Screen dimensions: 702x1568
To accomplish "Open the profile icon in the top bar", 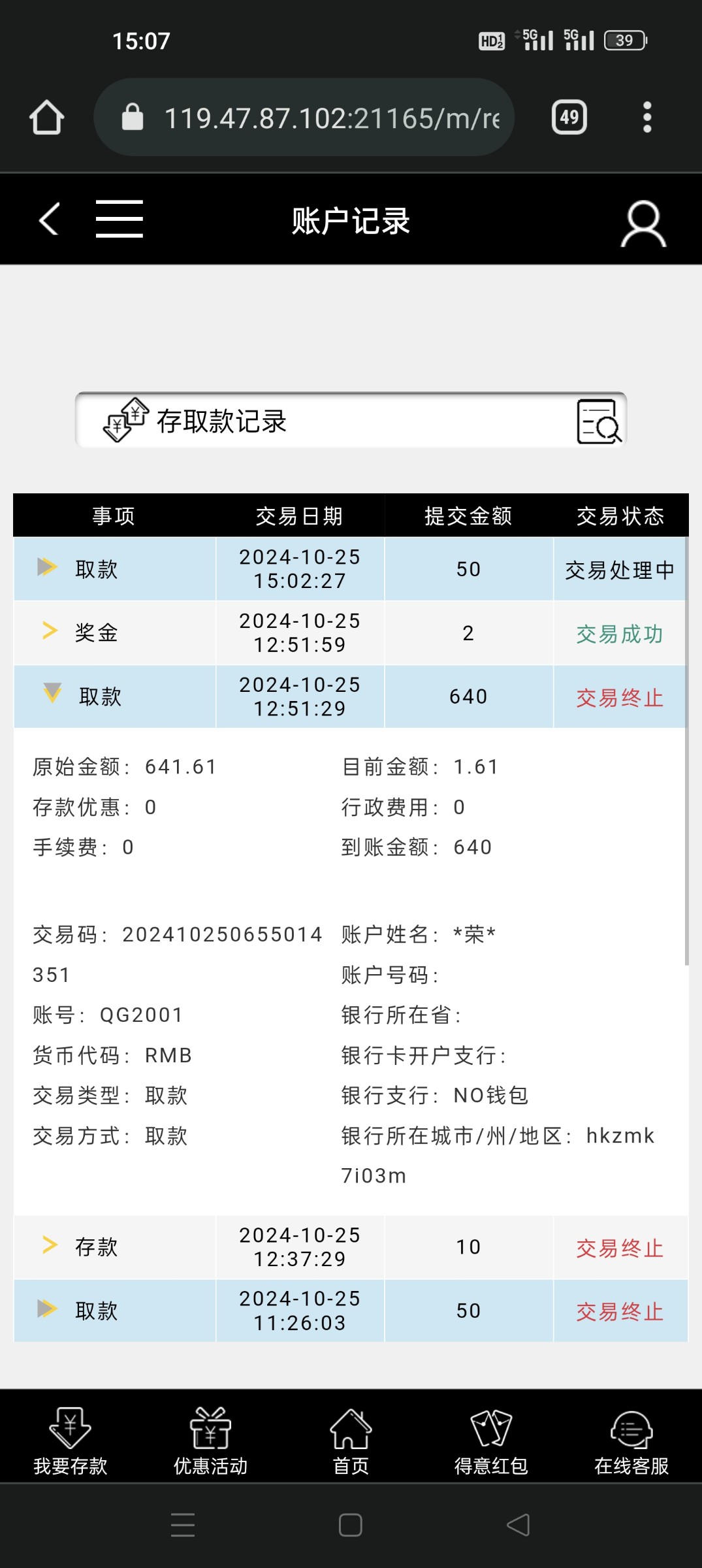I will click(641, 220).
